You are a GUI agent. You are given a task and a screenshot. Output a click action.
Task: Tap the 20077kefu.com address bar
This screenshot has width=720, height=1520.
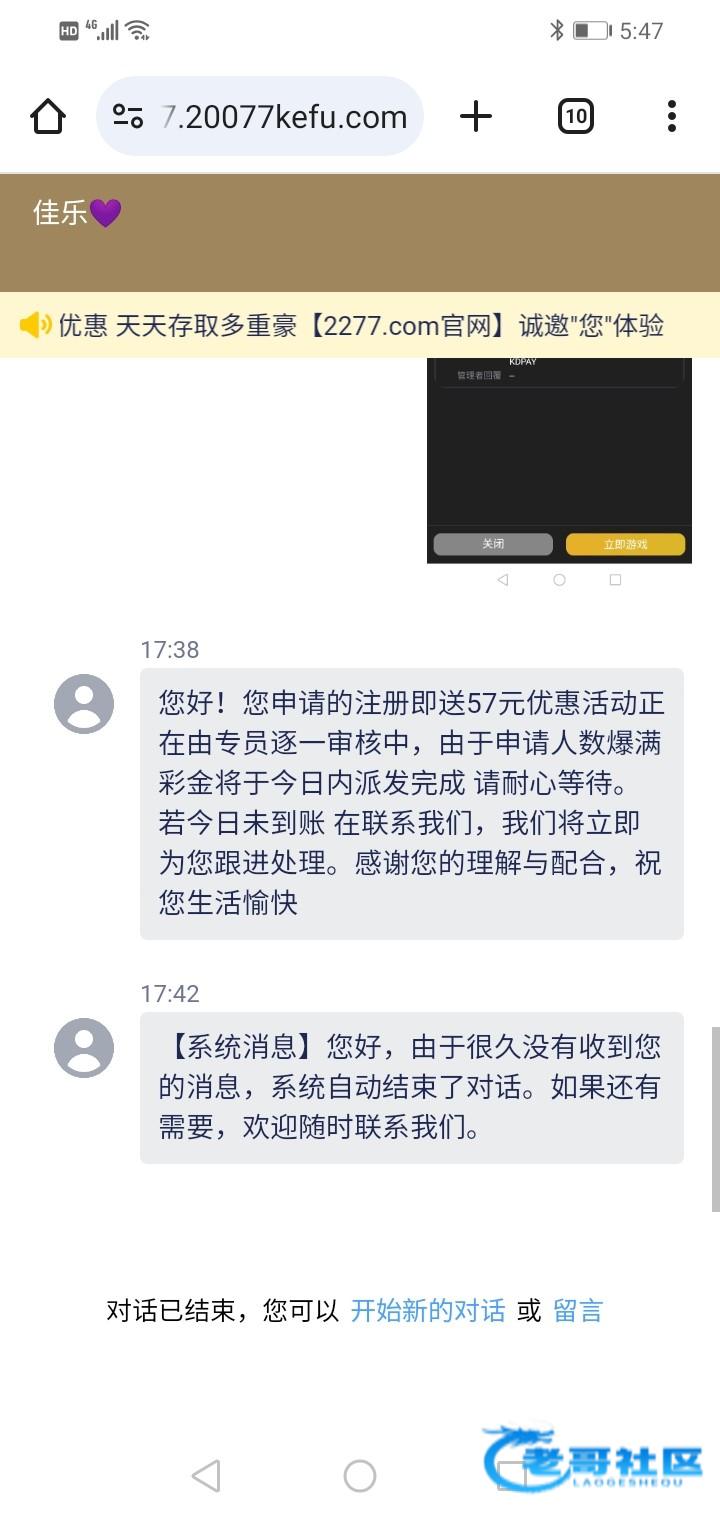tap(284, 117)
